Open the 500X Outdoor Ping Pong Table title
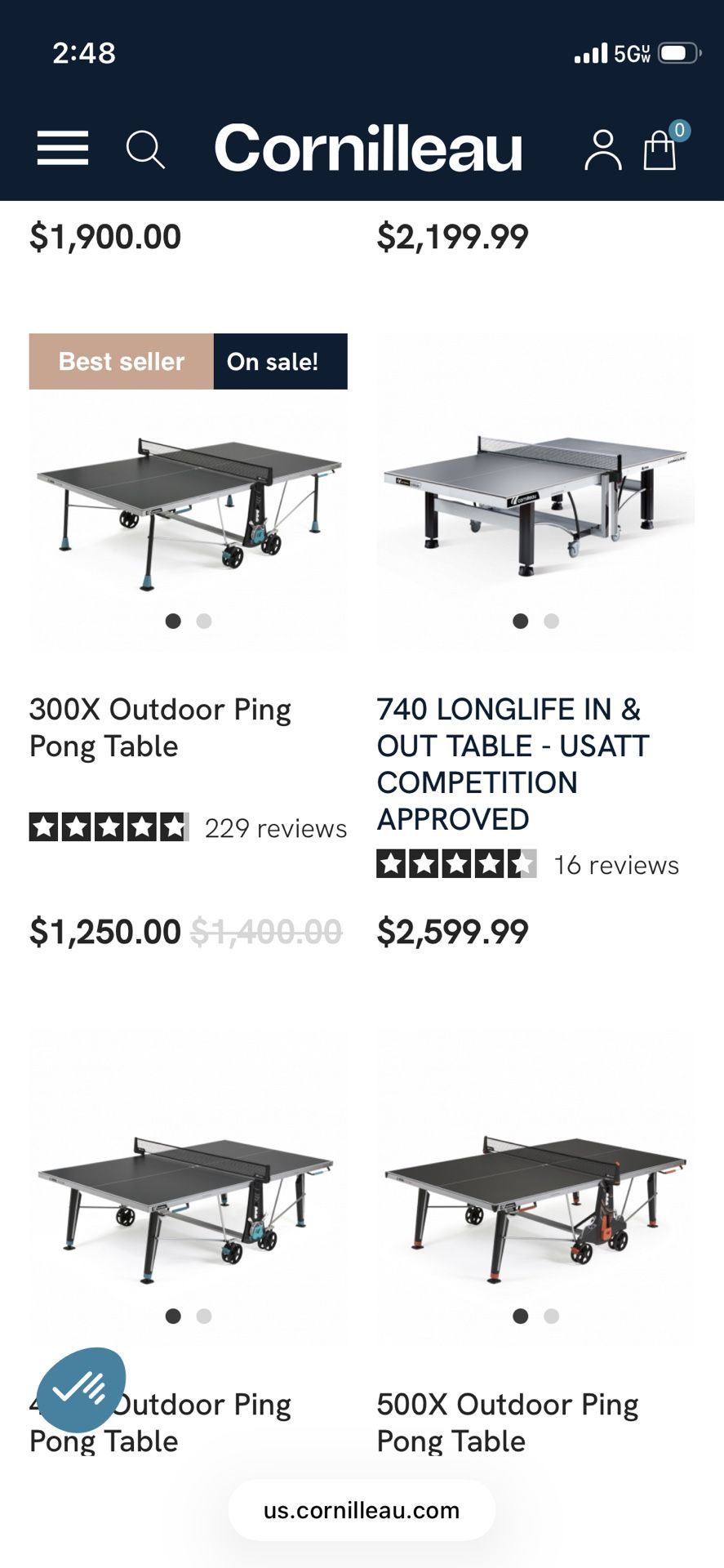 [508, 1422]
